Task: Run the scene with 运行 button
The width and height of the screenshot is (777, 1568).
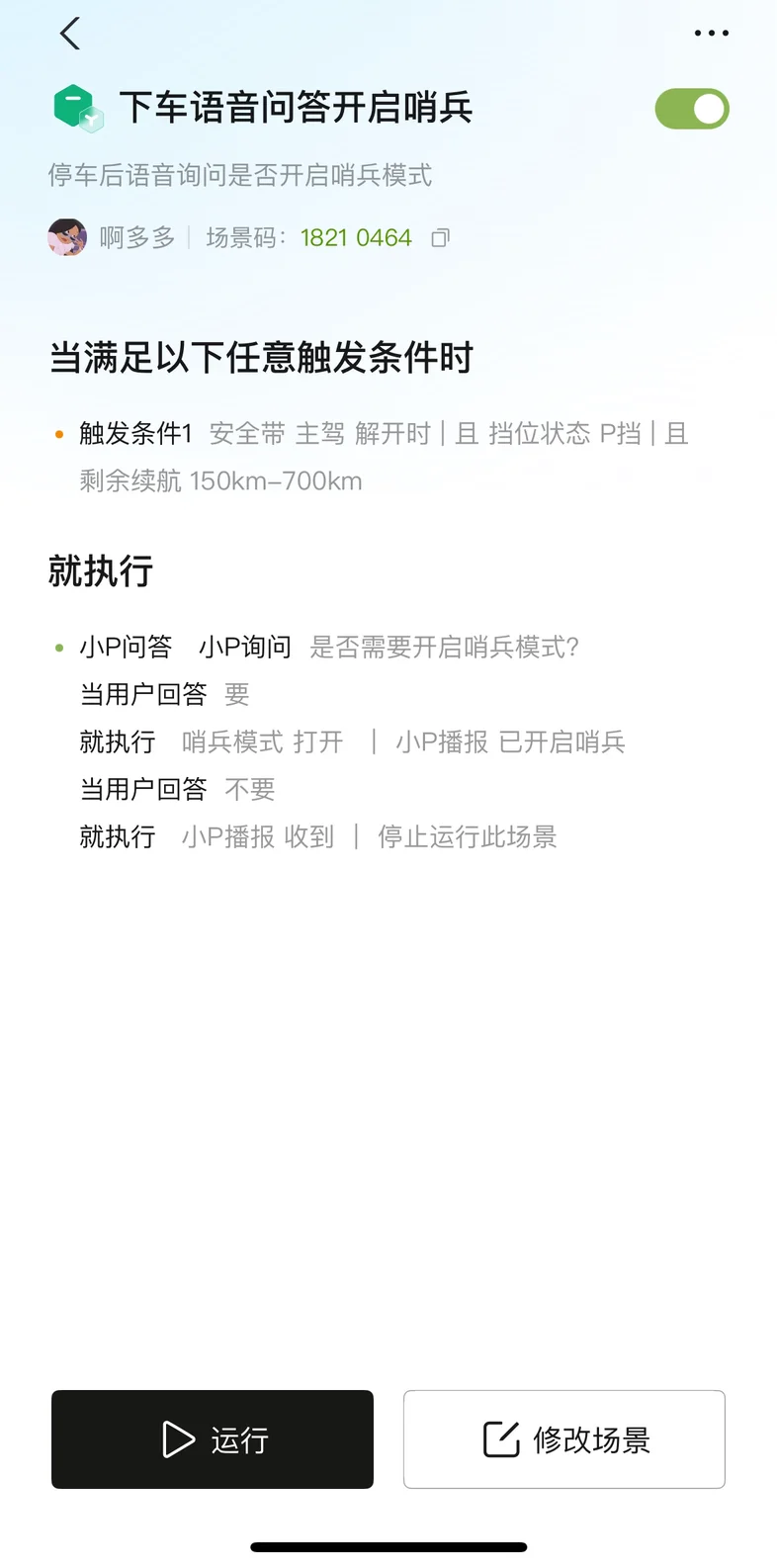Action: tap(213, 1438)
